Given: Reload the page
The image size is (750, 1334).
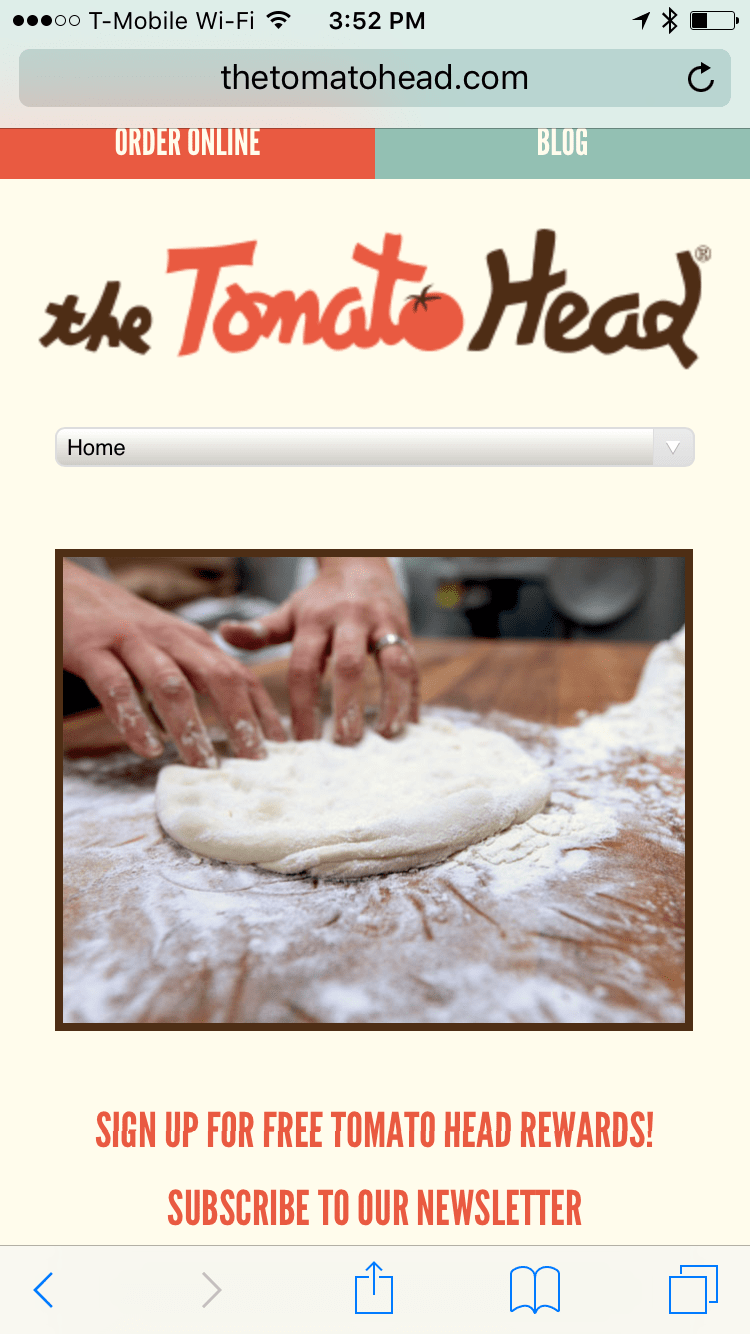Looking at the screenshot, I should 701,78.
